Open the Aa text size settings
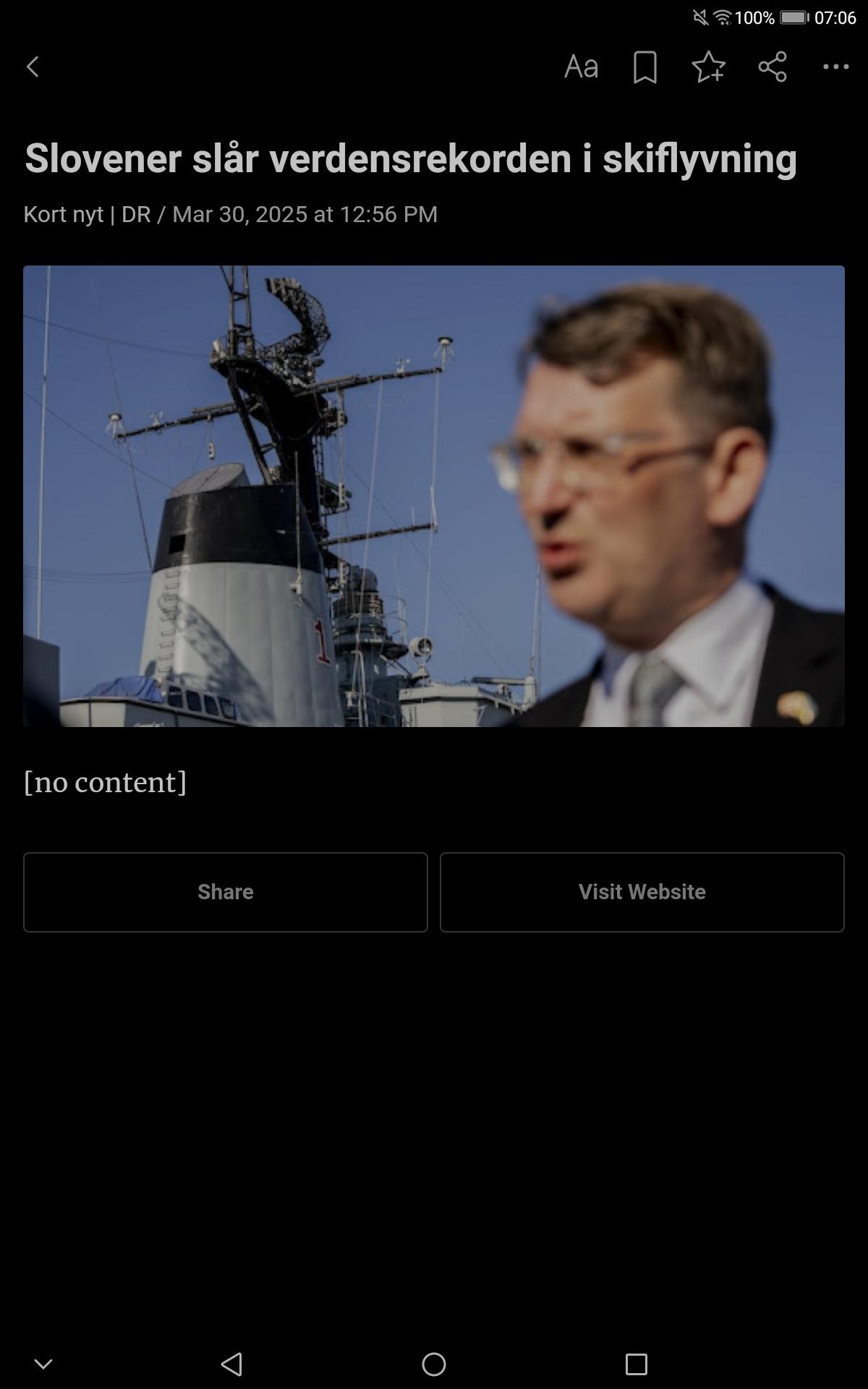Image resolution: width=868 pixels, height=1389 pixels. click(581, 67)
